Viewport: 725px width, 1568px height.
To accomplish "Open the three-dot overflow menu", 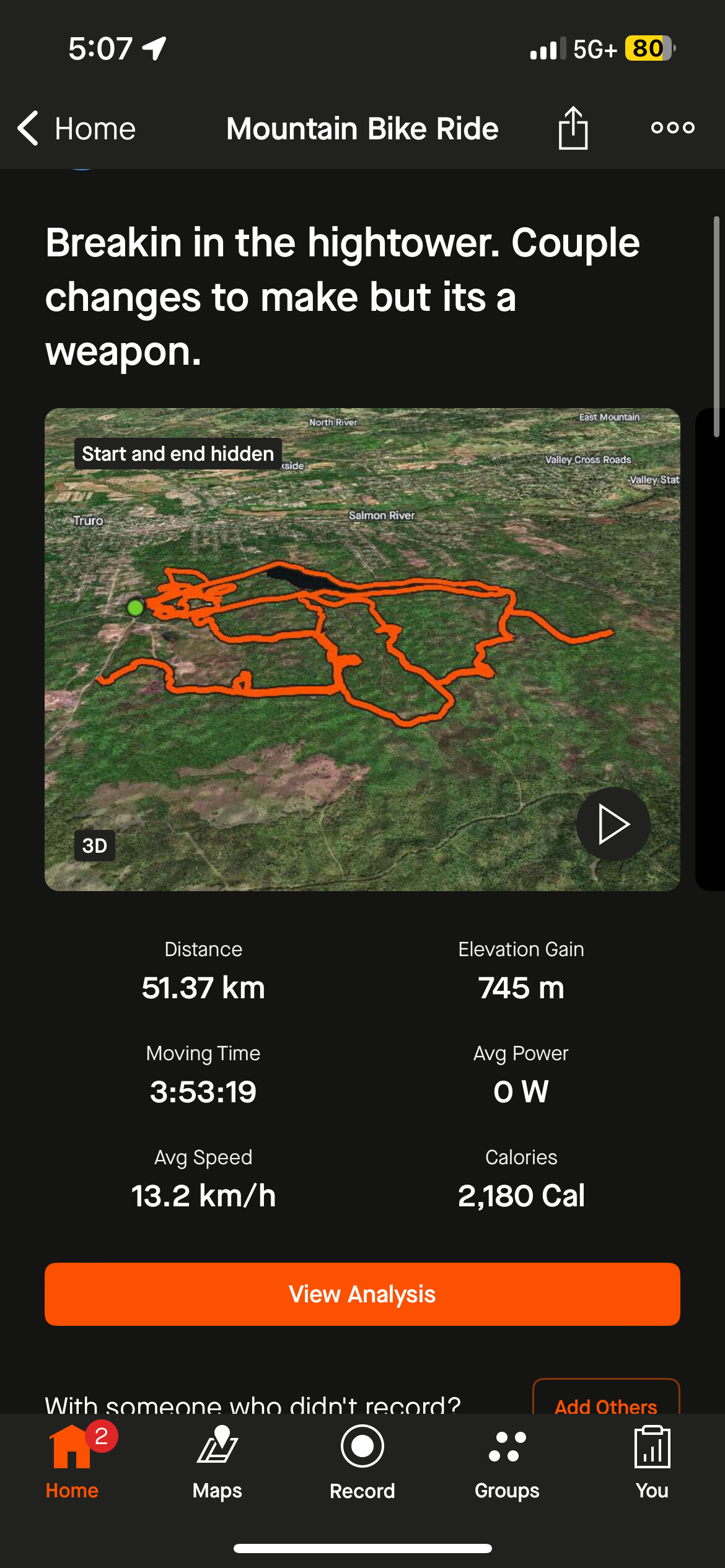I will pyautogui.click(x=672, y=128).
